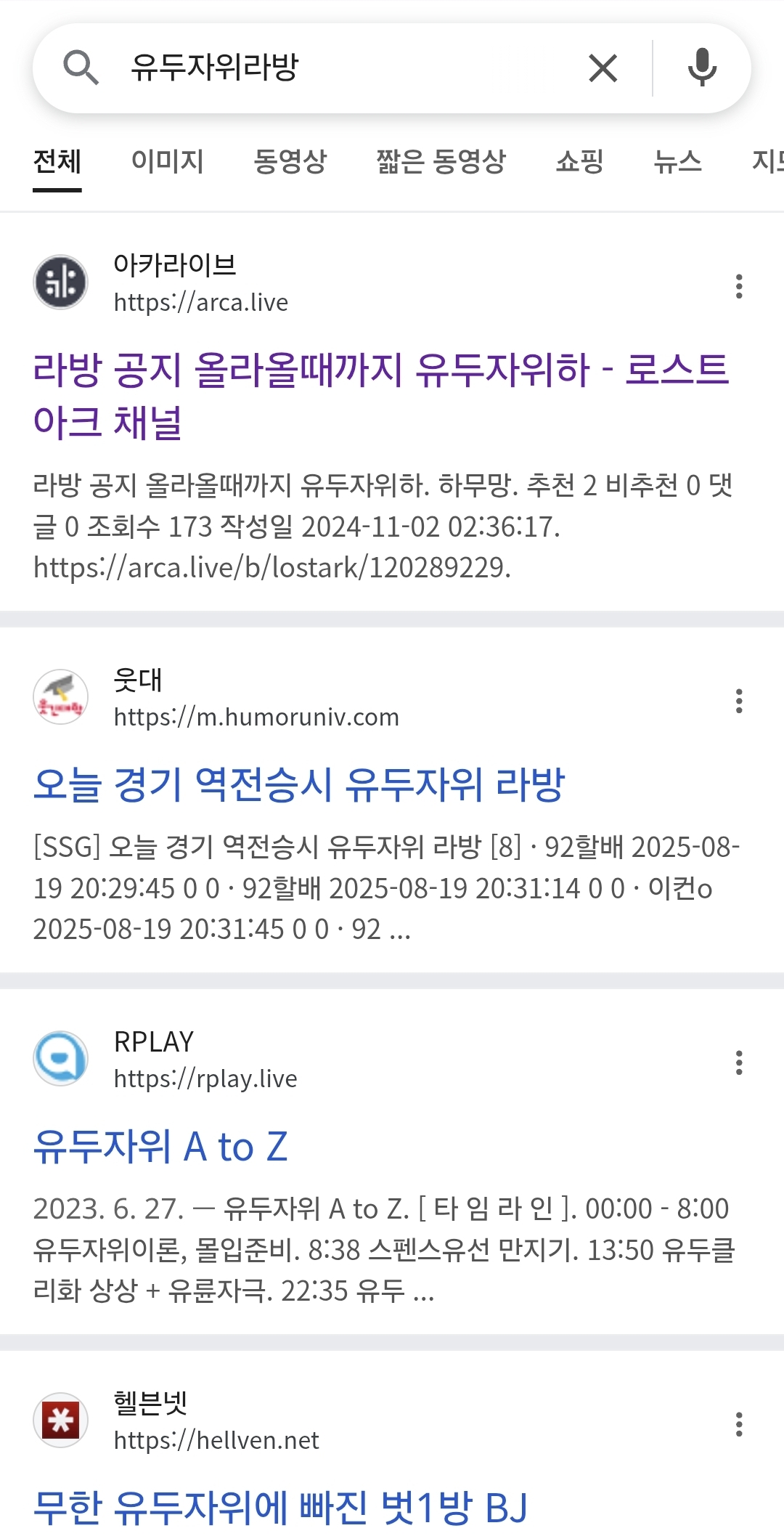784x1536 pixels.
Task: Open more options for the 웃대 result
Action: pyautogui.click(x=739, y=701)
